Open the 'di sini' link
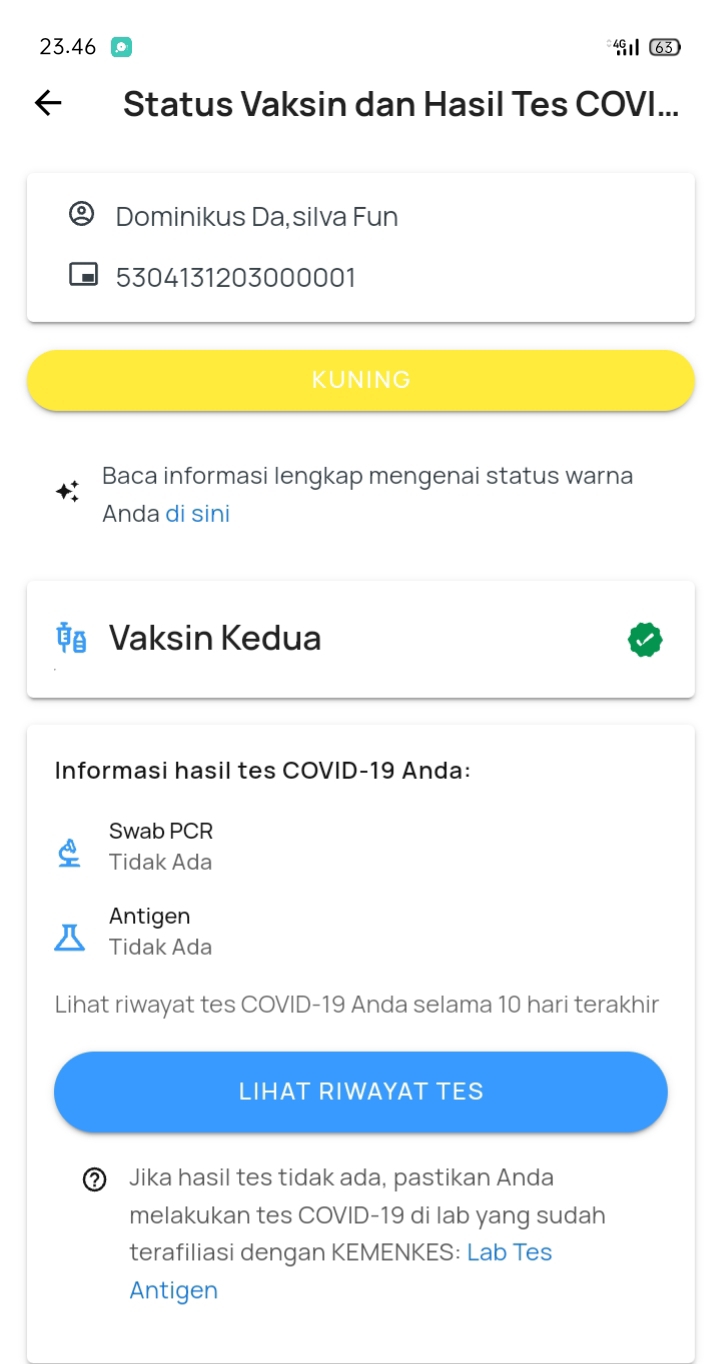The width and height of the screenshot is (720, 1364). [x=197, y=514]
